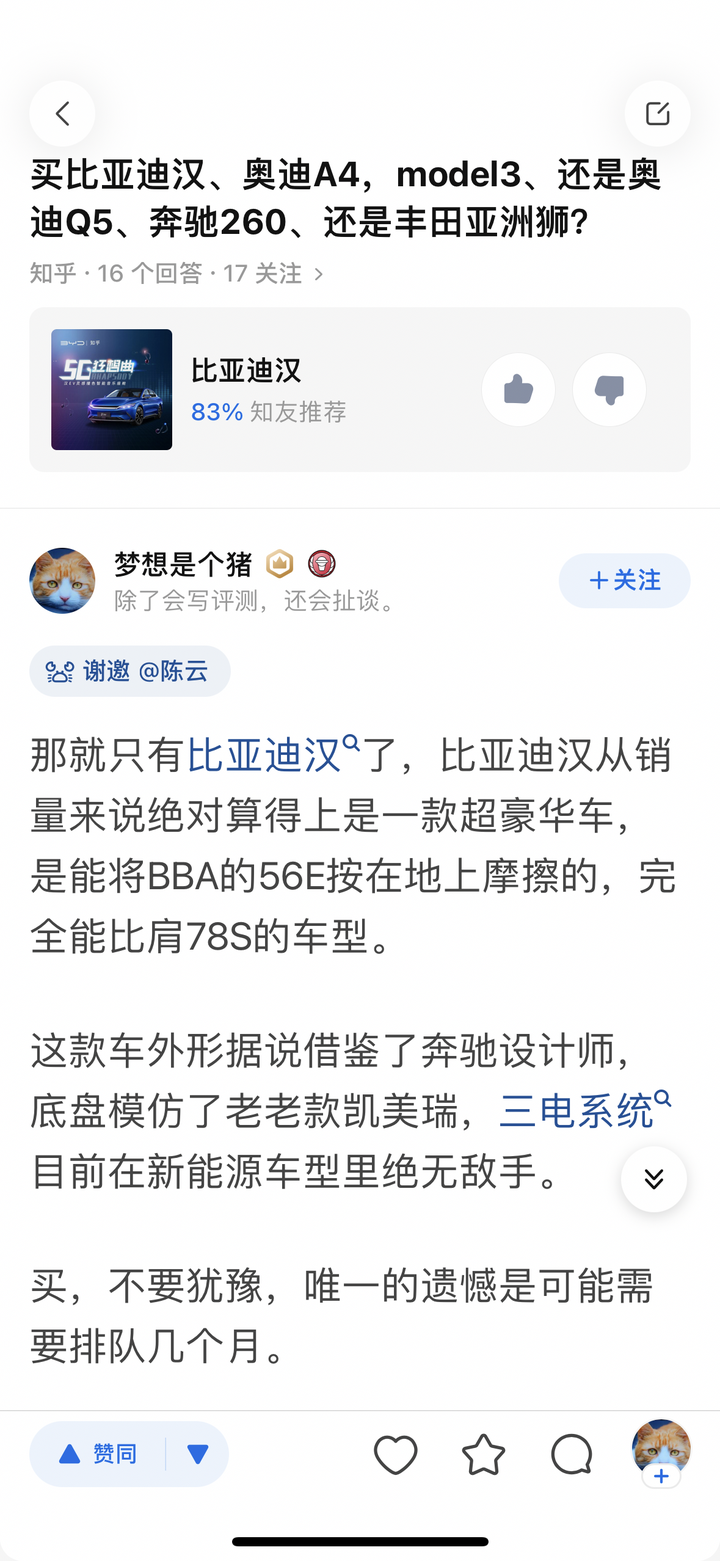Tap the star icon to collect the answer
This screenshot has height=1561, width=720.
pos(483,1454)
